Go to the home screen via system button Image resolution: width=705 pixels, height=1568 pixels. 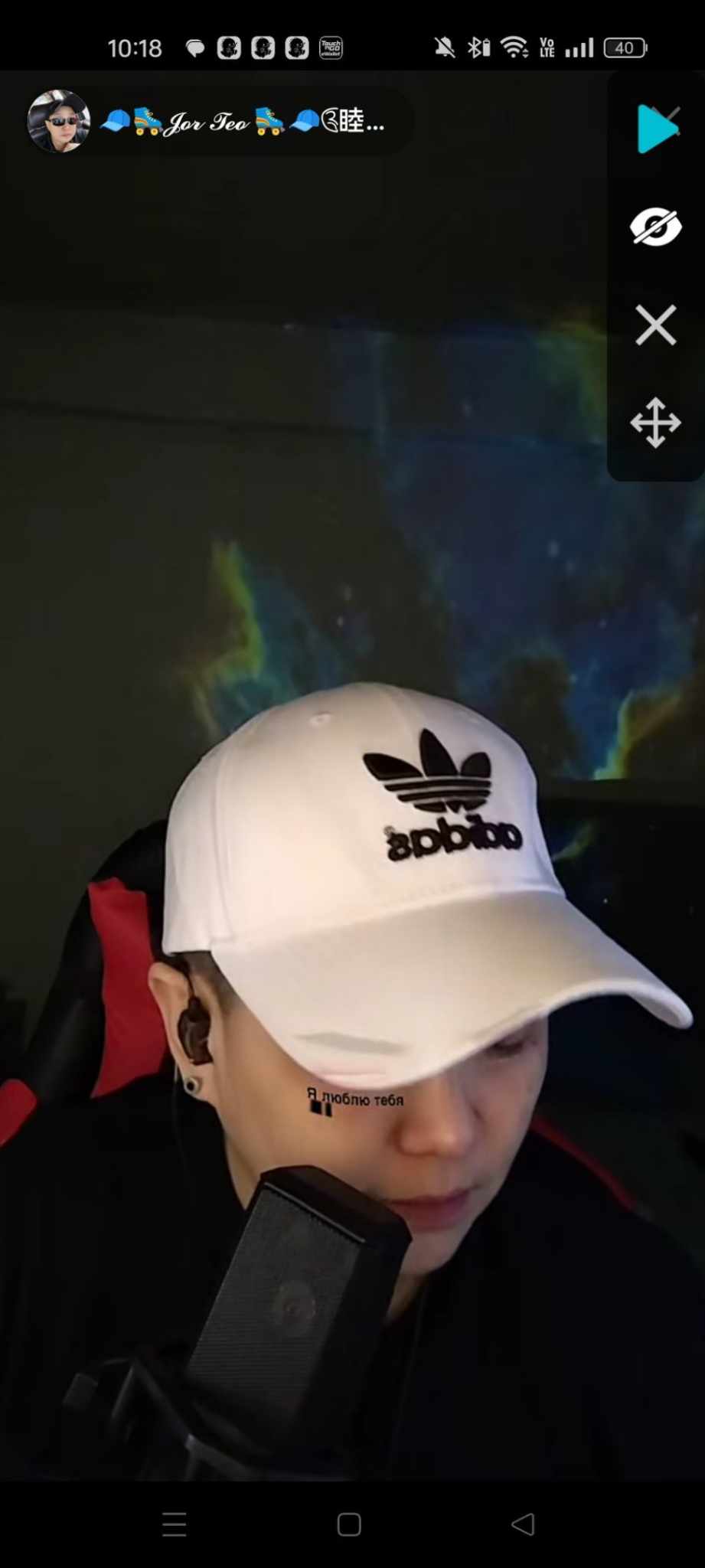[x=349, y=1524]
